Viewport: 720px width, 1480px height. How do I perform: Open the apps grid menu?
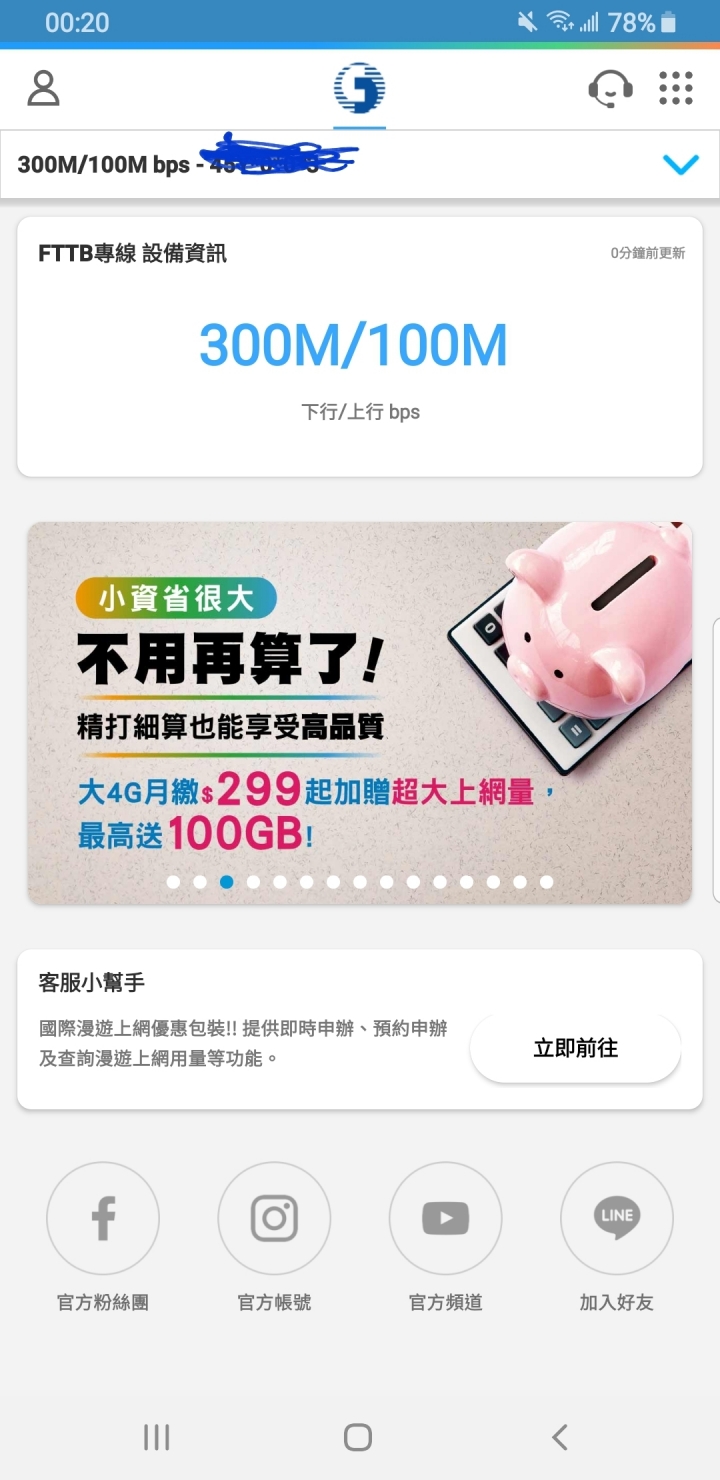point(676,89)
